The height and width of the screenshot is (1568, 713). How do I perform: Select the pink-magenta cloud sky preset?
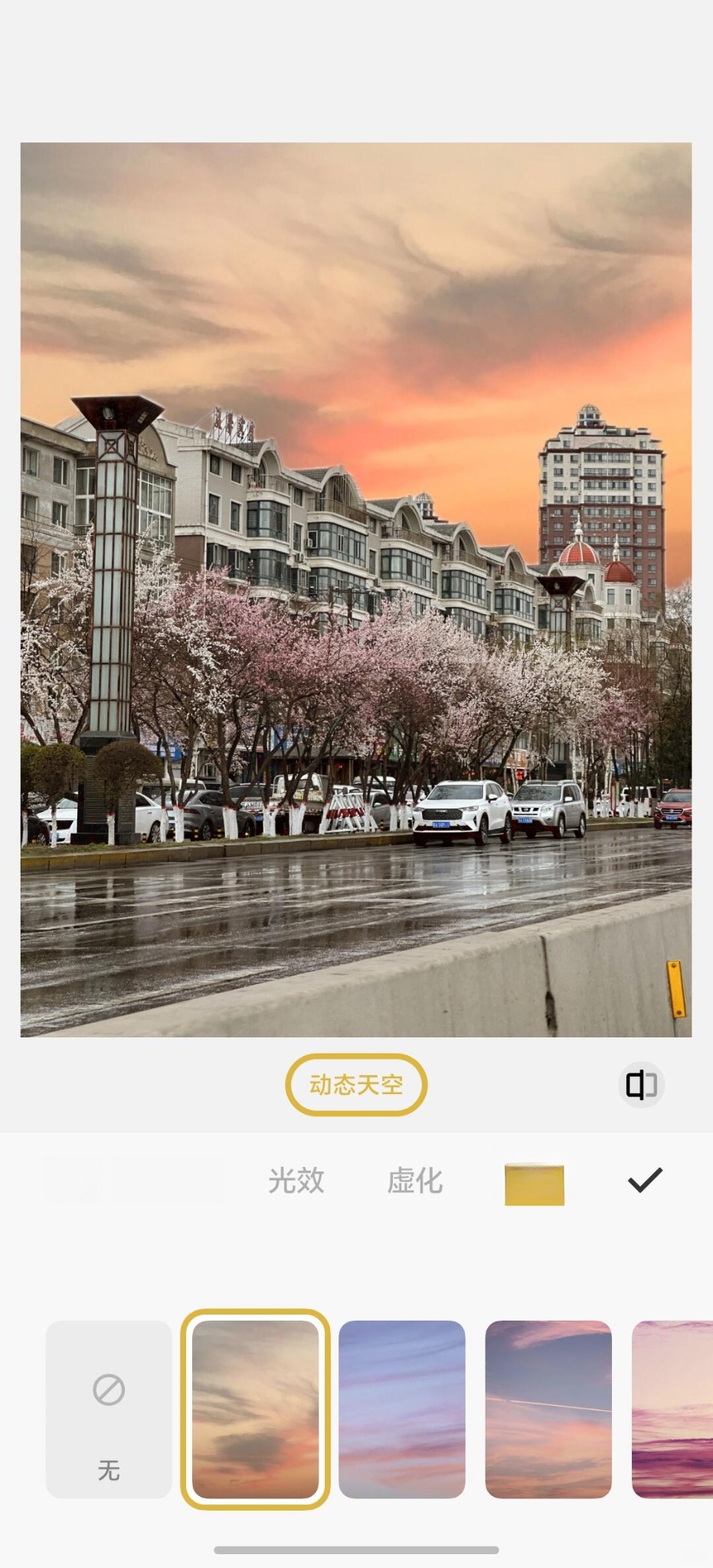pyautogui.click(x=674, y=1409)
